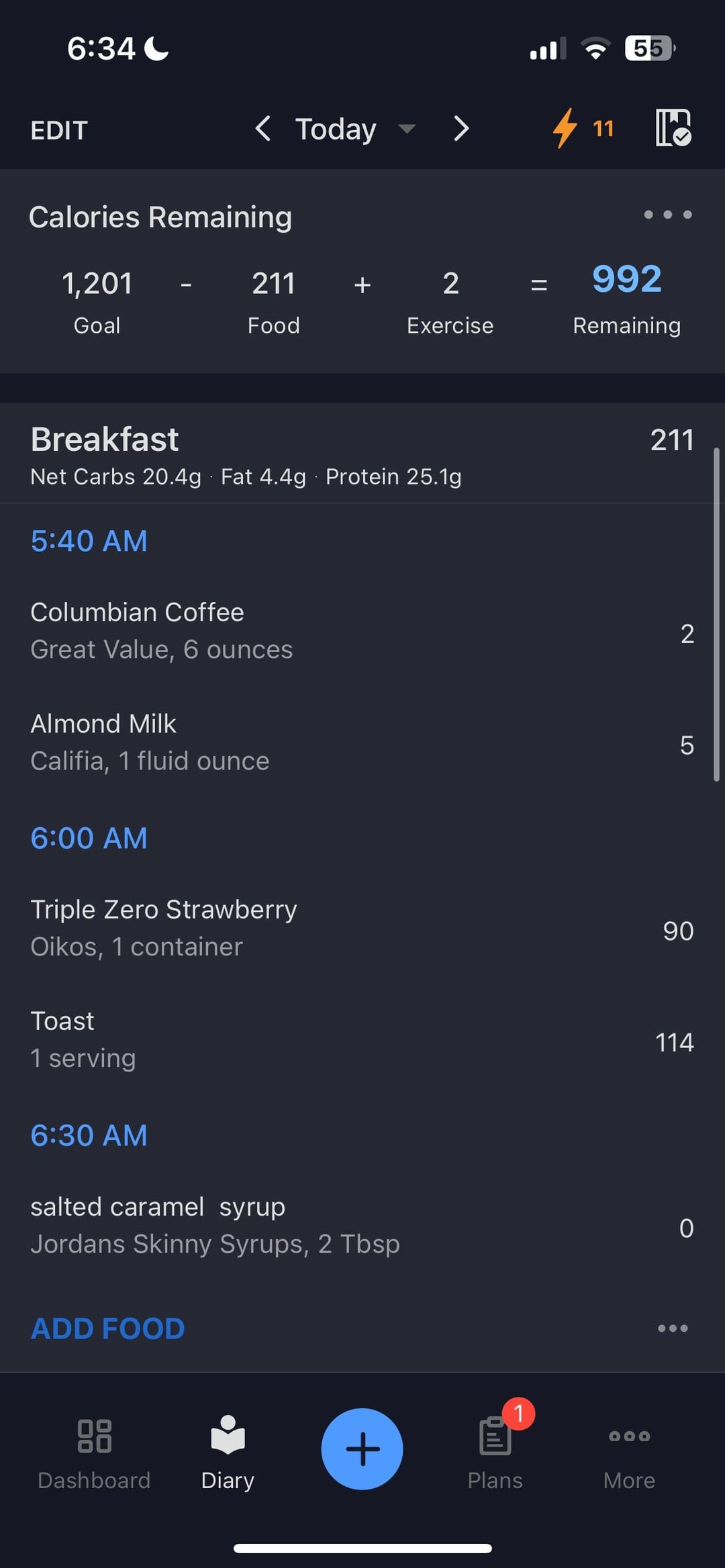Open Breakfast more options dots
The height and width of the screenshot is (1568, 725).
click(673, 1328)
